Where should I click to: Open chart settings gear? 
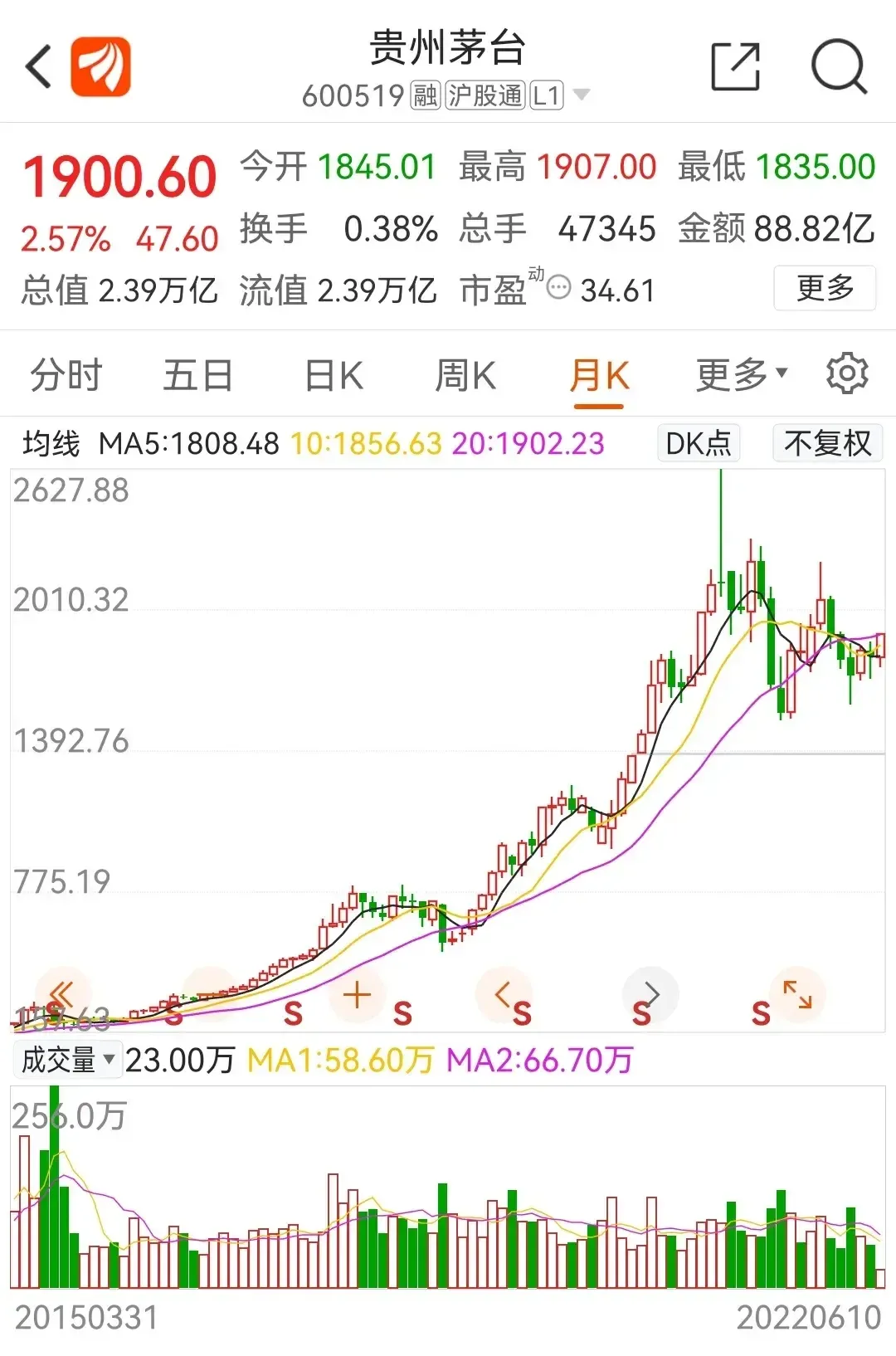tap(847, 374)
